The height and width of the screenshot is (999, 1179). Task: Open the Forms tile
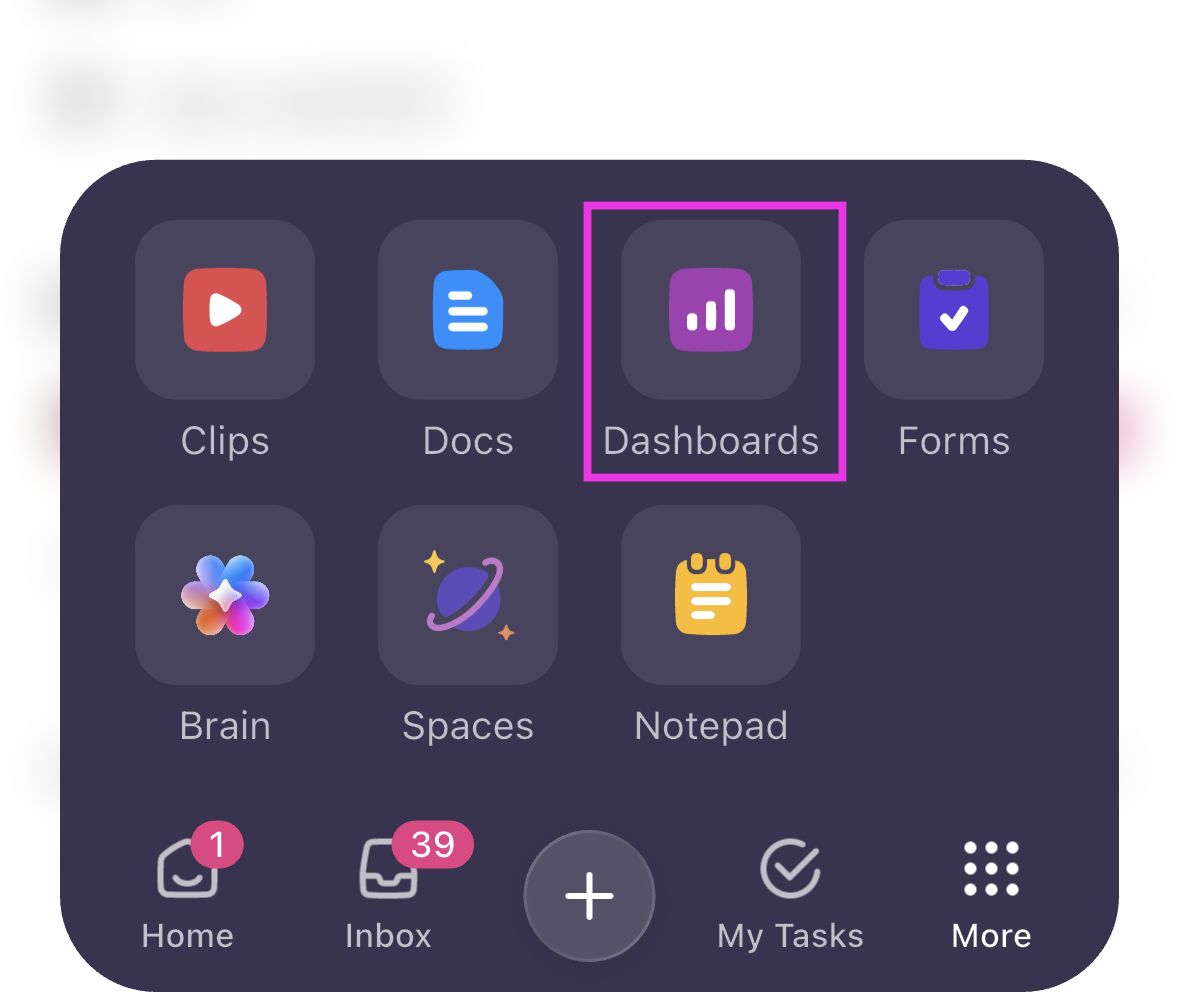click(x=954, y=310)
